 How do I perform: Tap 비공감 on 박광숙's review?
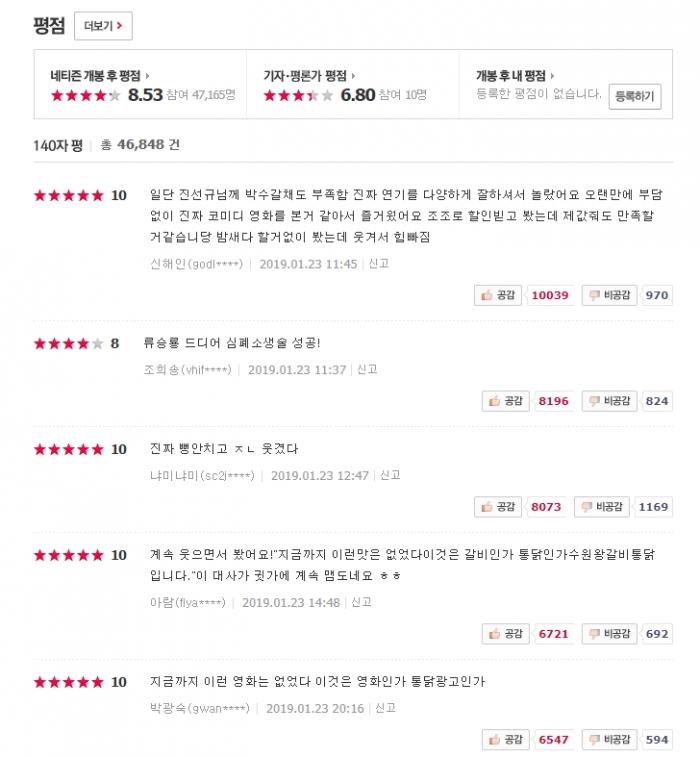point(609,740)
